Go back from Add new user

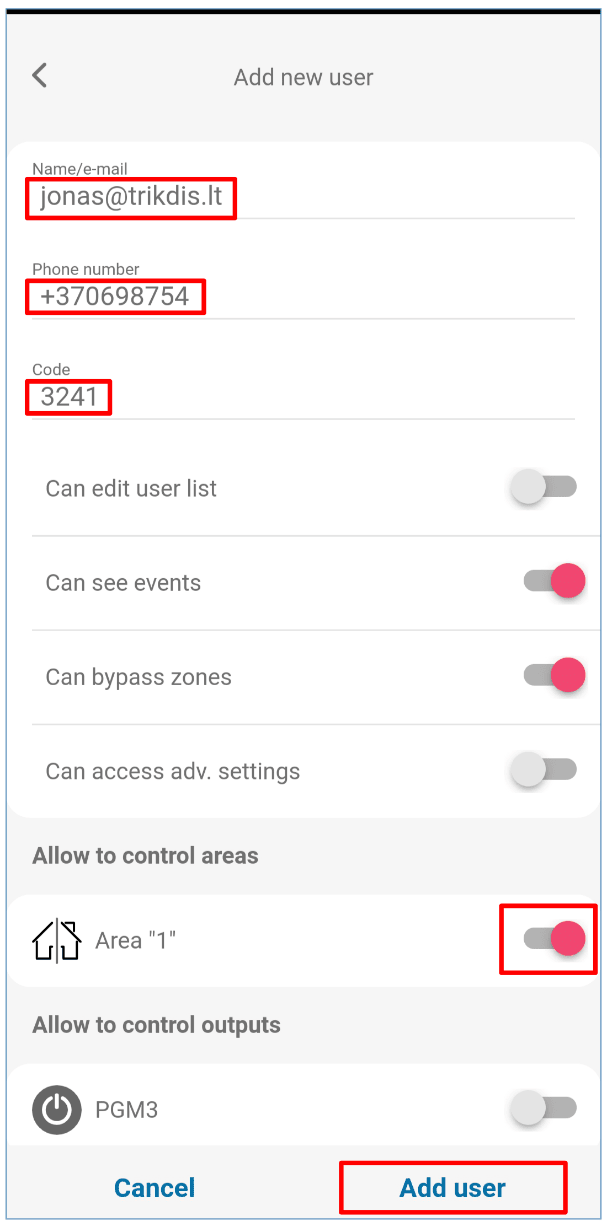(40, 76)
